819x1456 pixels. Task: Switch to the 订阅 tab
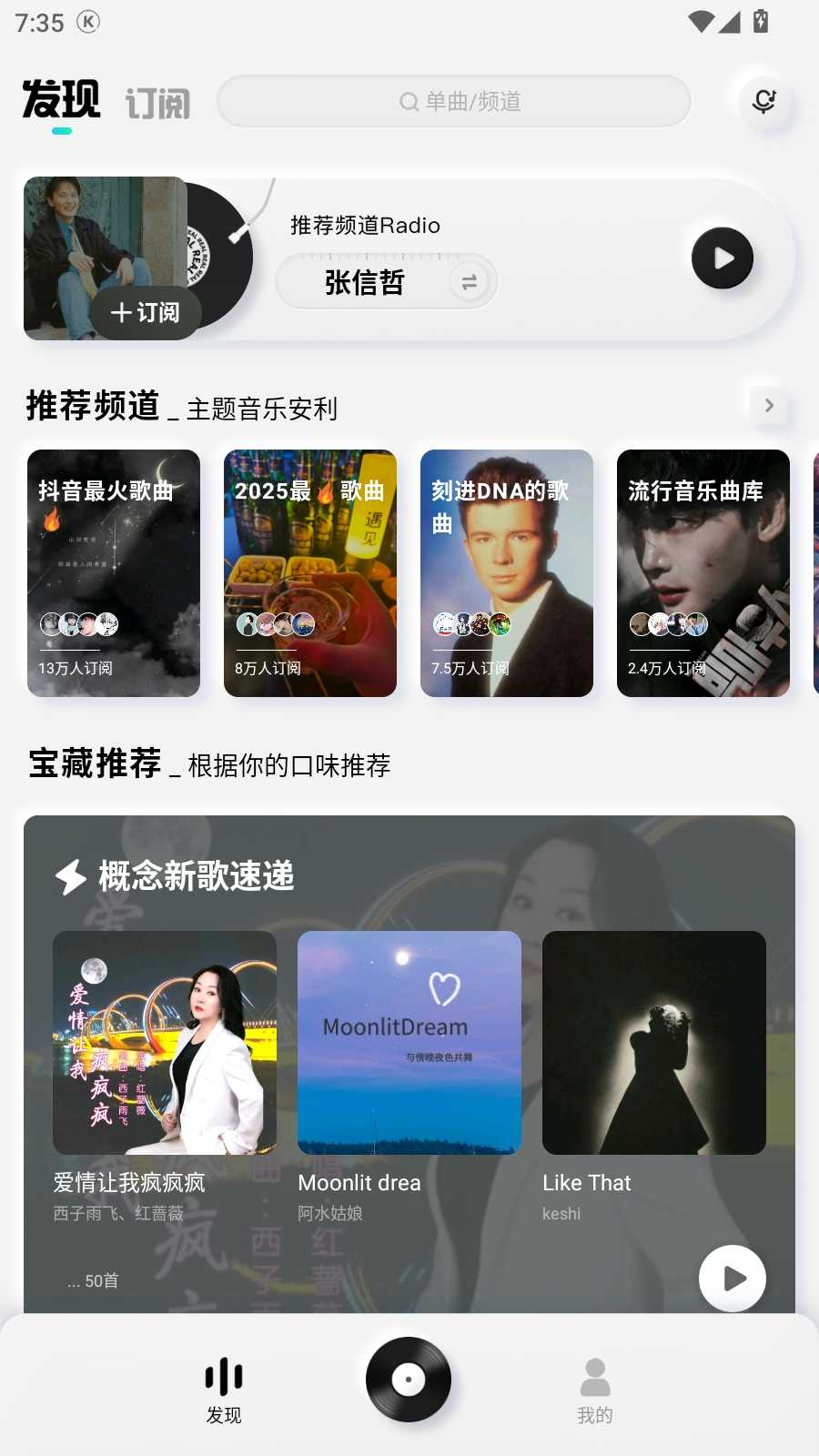coord(157,103)
